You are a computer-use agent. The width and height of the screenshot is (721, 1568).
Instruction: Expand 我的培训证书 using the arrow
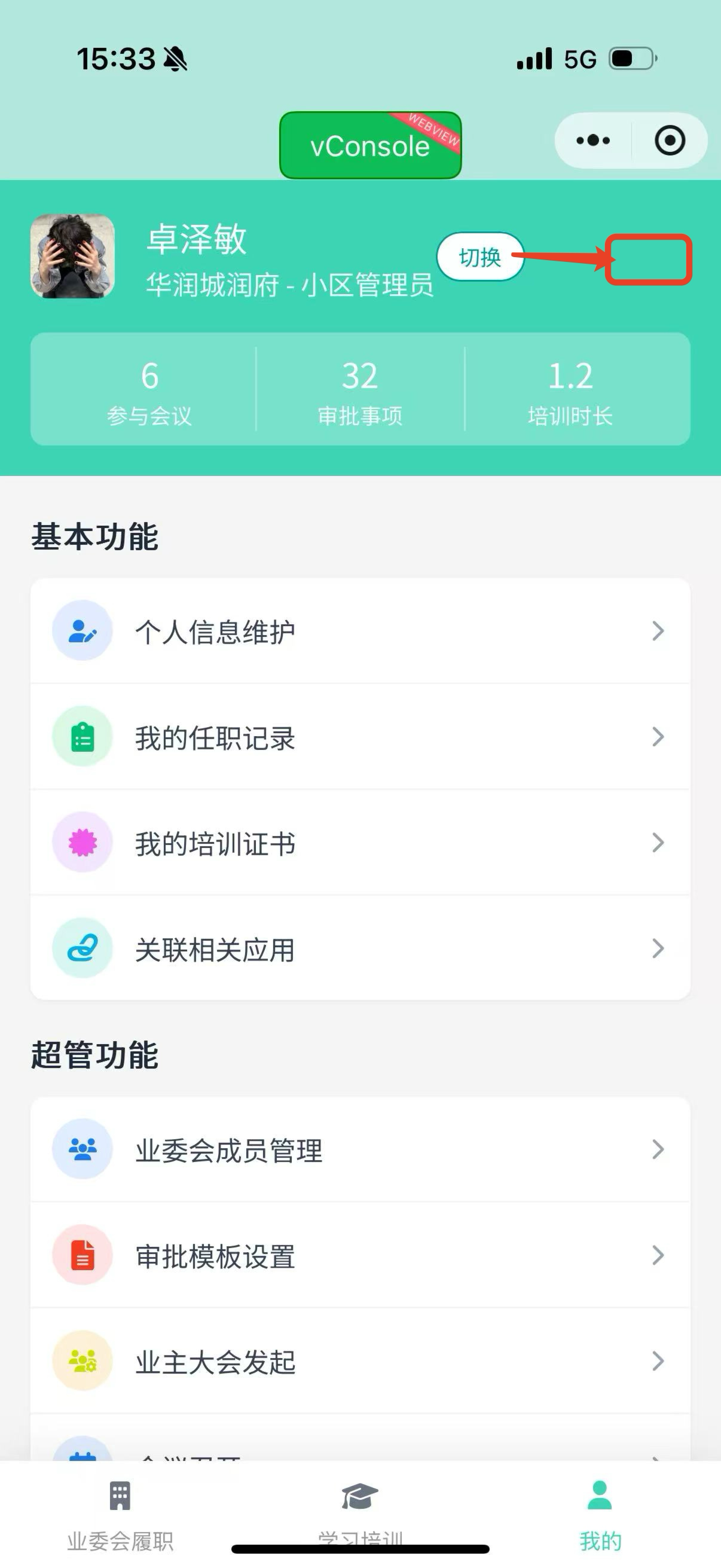(x=659, y=843)
